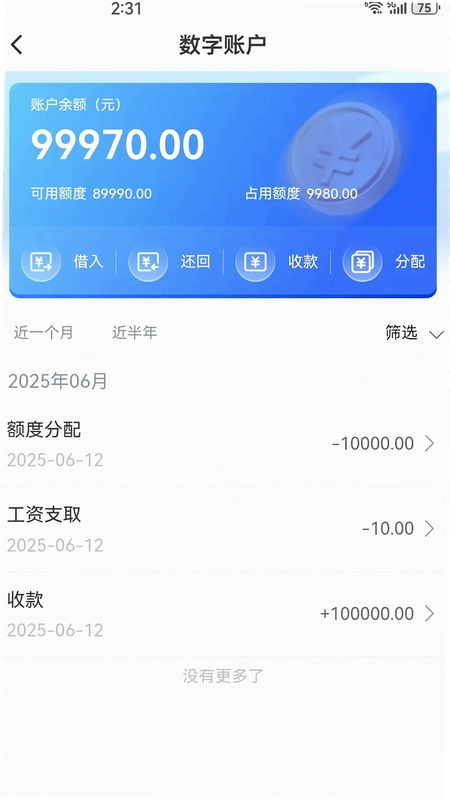Image resolution: width=450 pixels, height=800 pixels.
Task: Switch to the 近半年 filter
Action: (x=135, y=333)
